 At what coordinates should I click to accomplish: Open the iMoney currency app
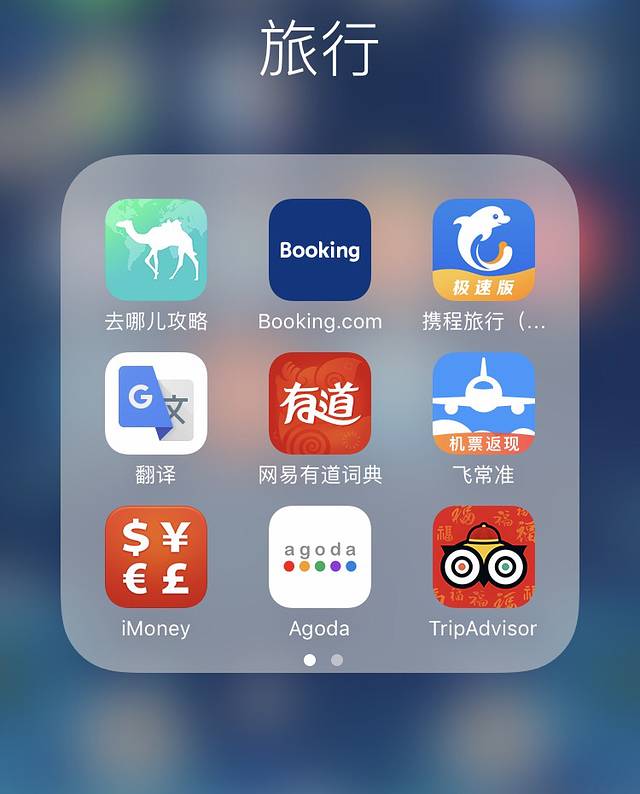pyautogui.click(x=156, y=556)
